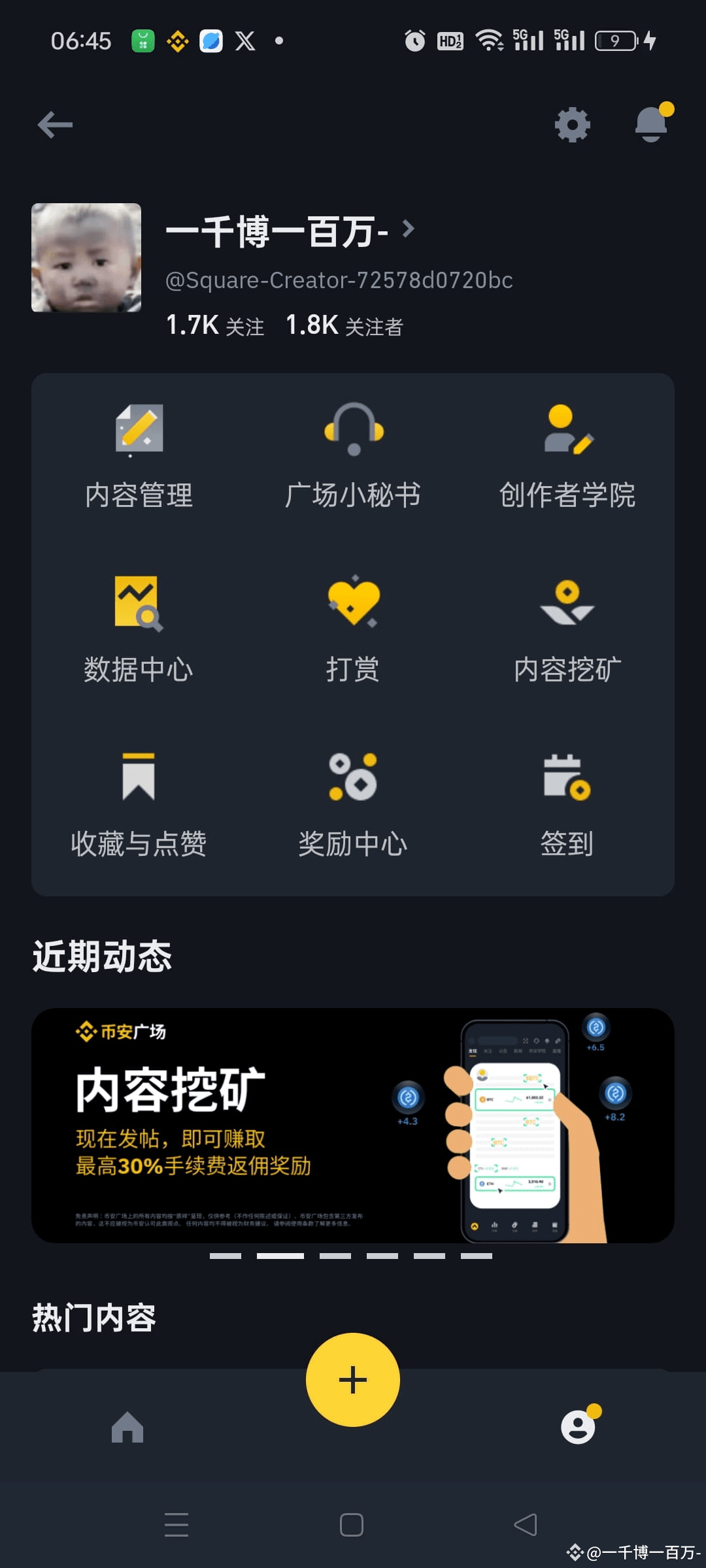Go back using the top-left arrow

(55, 125)
